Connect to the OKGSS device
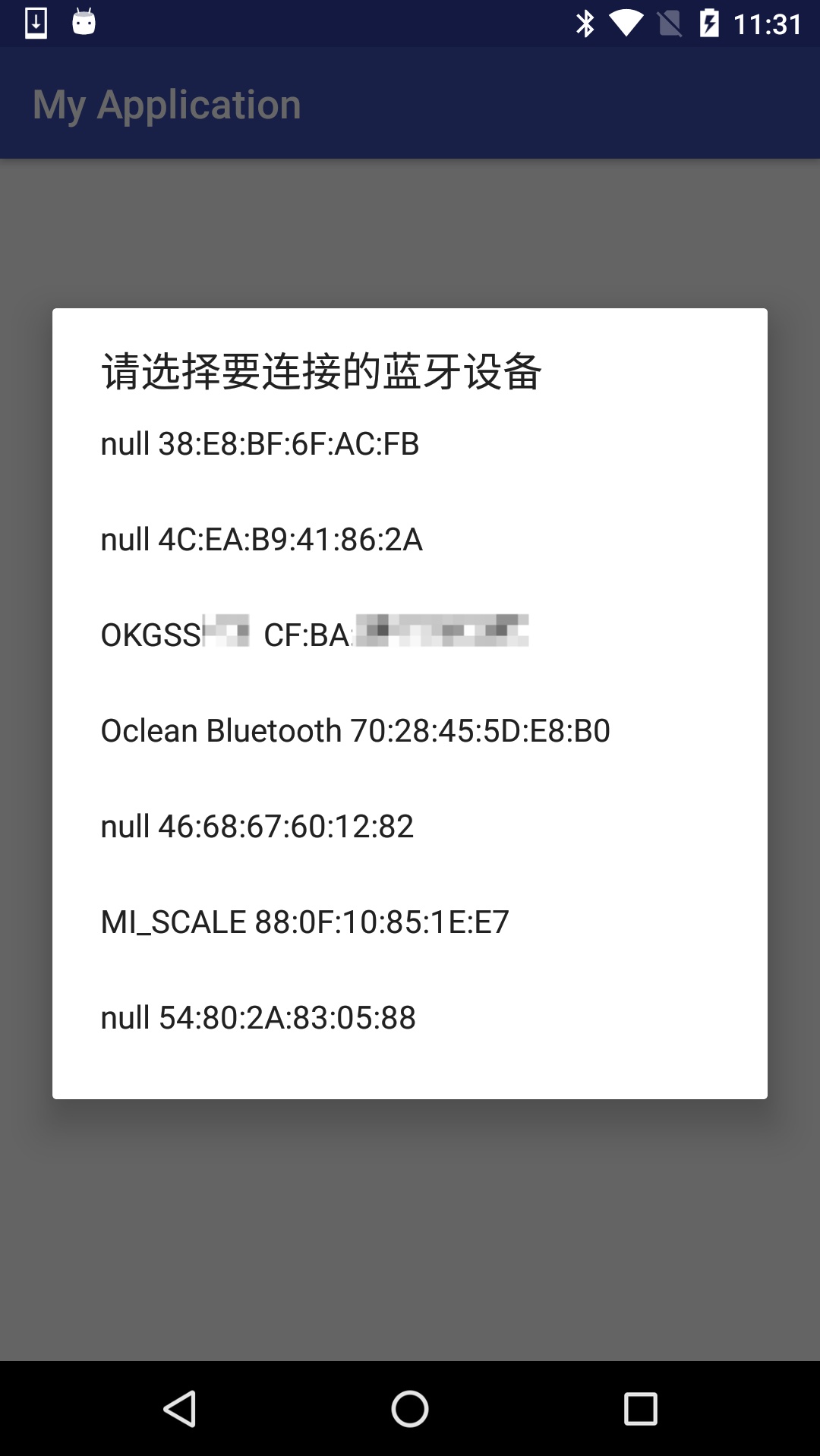The height and width of the screenshot is (1456, 820). 314,635
